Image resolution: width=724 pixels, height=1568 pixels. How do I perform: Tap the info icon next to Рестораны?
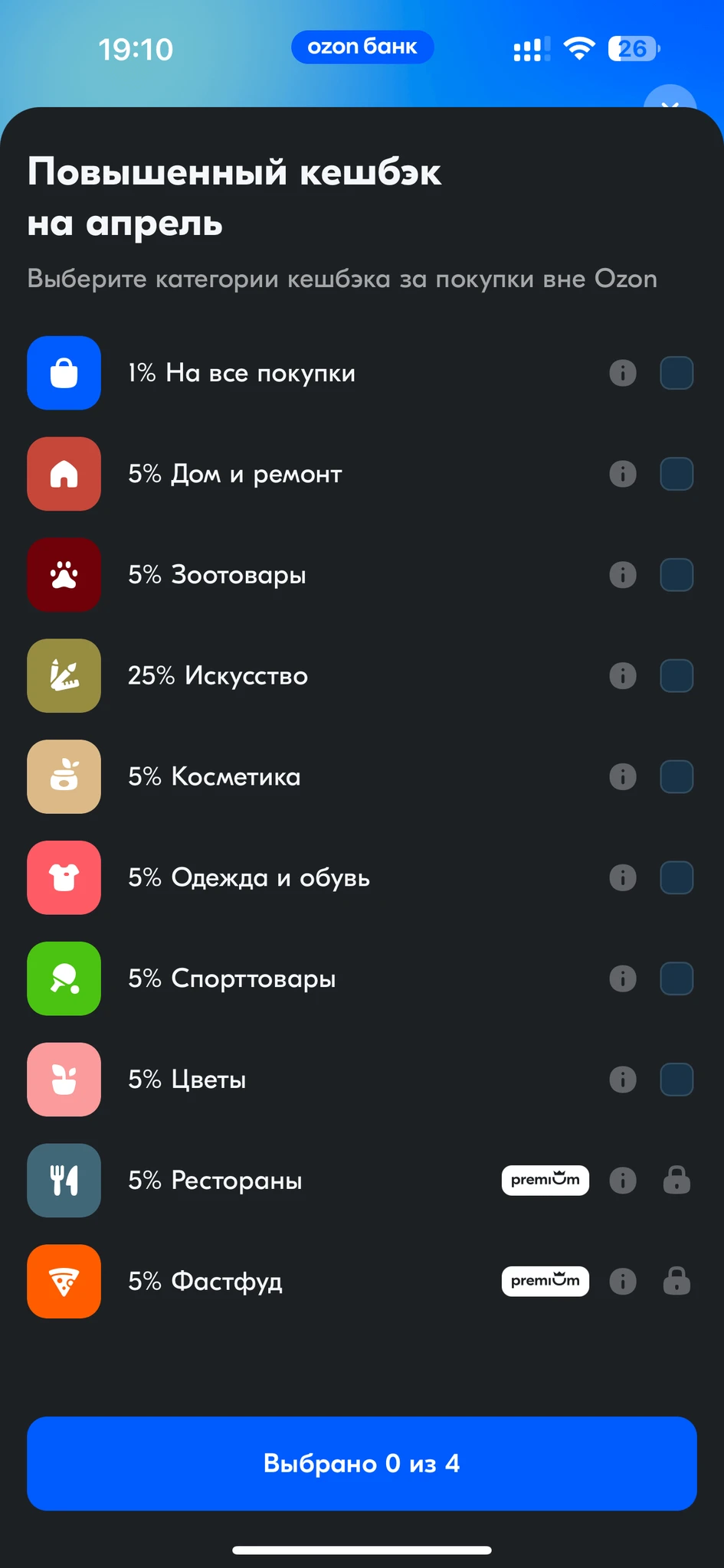coord(623,1181)
